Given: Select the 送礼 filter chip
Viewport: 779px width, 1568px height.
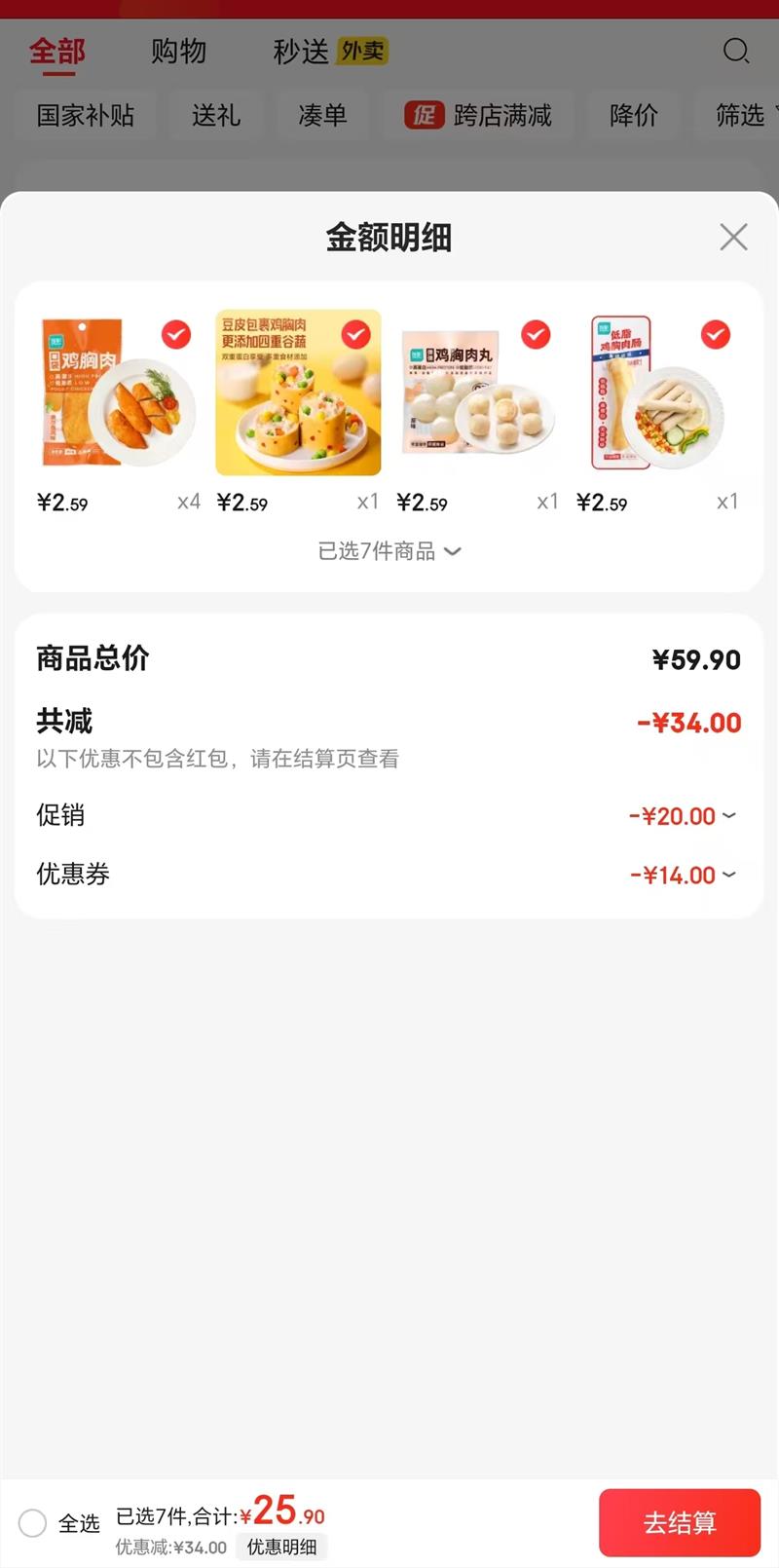Looking at the screenshot, I should (x=216, y=116).
